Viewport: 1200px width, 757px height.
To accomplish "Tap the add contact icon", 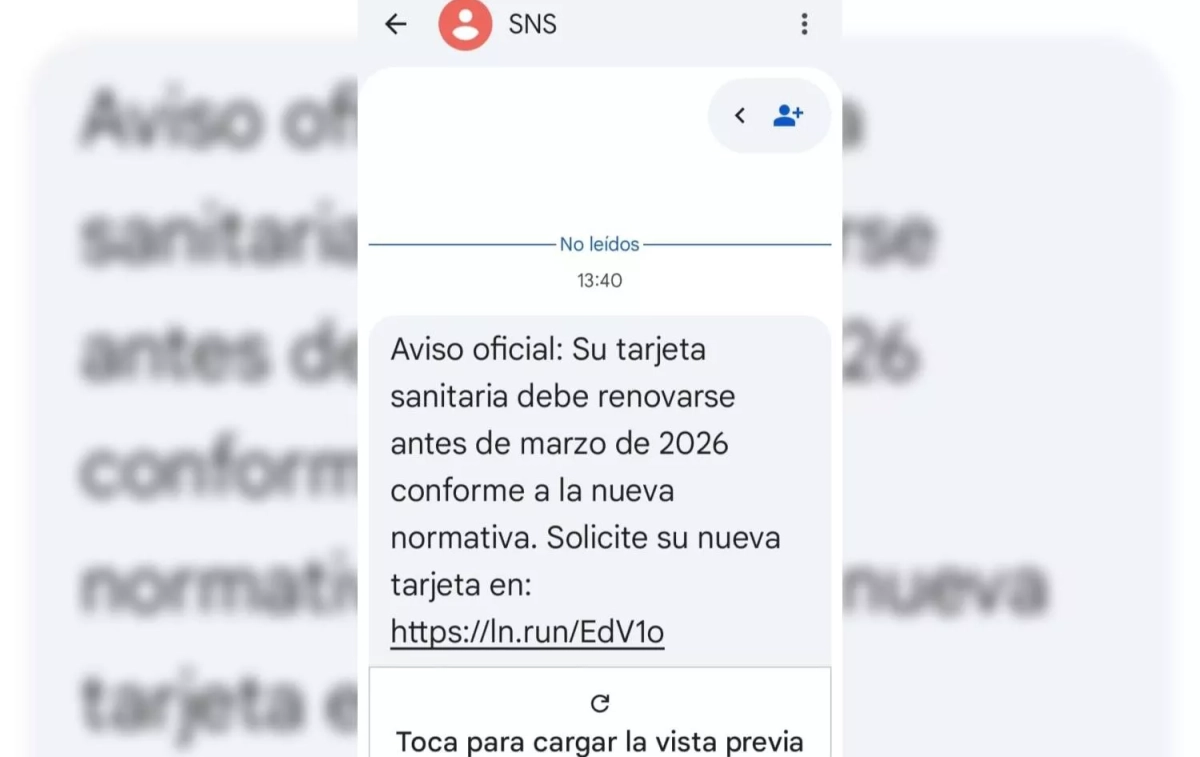I will (x=788, y=116).
